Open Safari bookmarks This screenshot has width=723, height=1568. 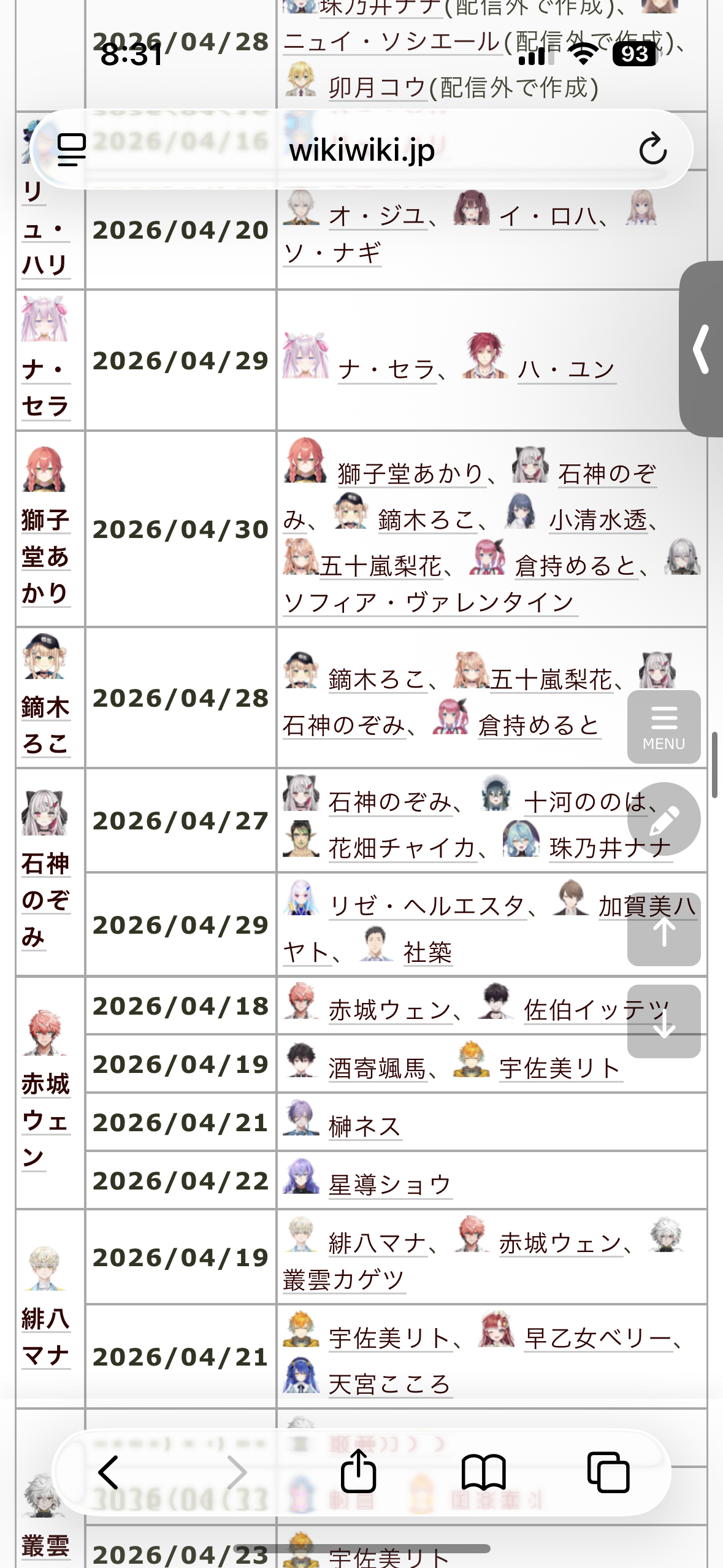(x=484, y=1472)
